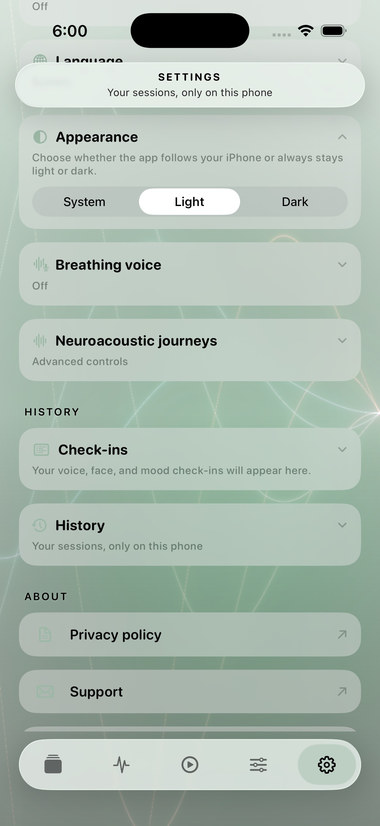Open the Privacy policy link

click(x=190, y=634)
